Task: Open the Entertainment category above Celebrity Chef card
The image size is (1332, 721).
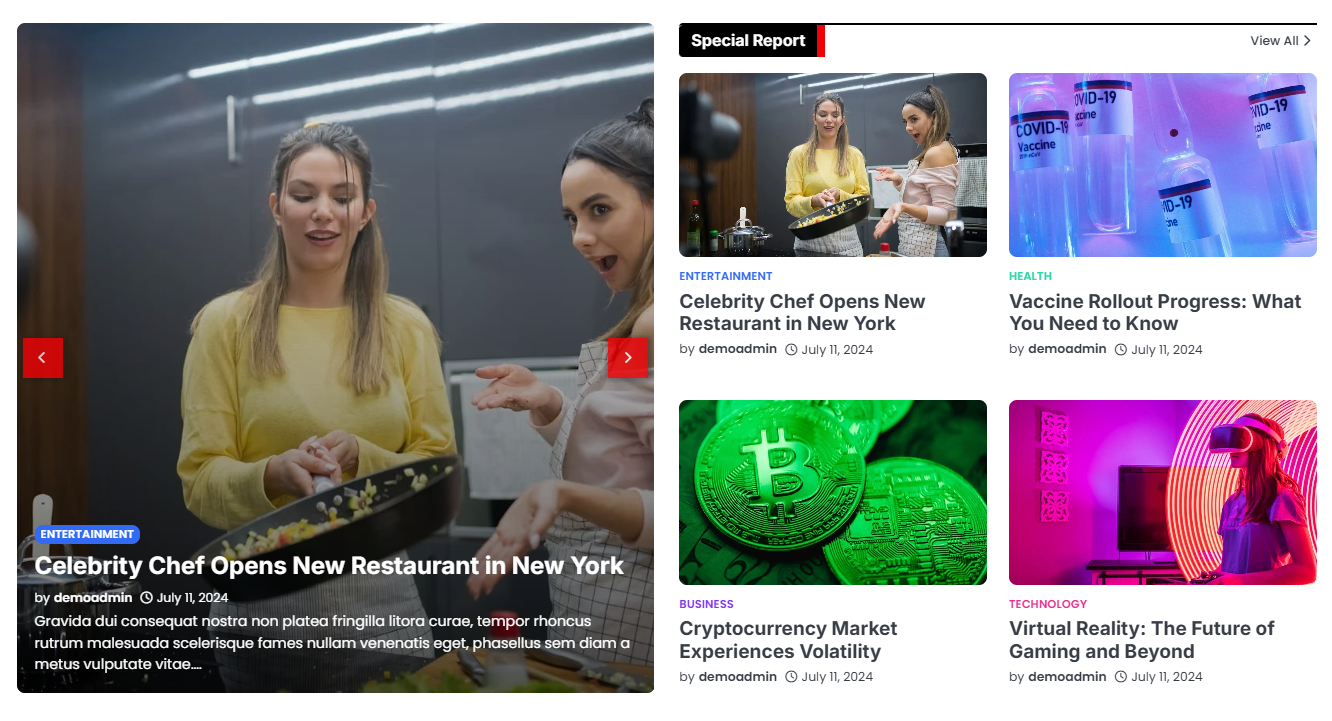Action: click(x=725, y=276)
